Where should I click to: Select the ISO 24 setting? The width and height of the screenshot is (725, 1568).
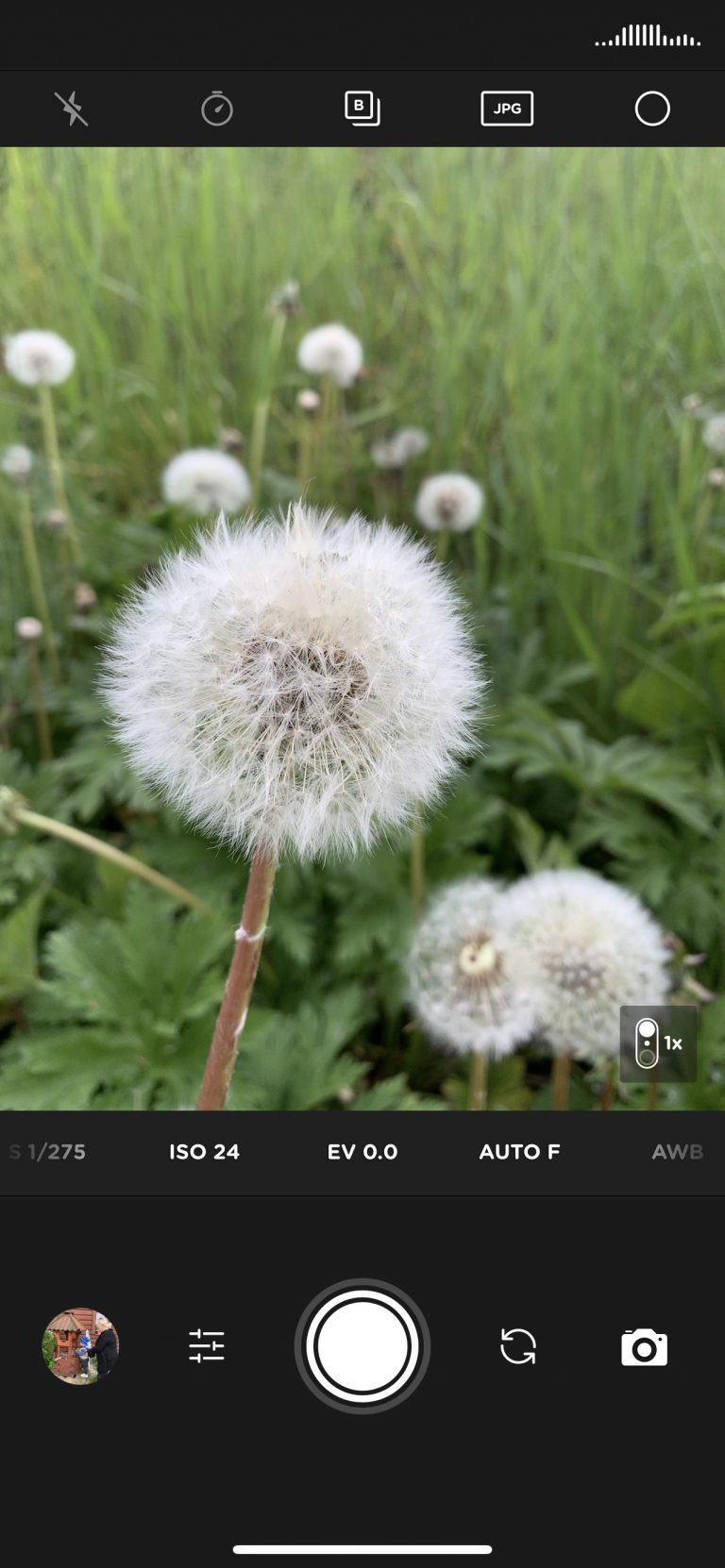[x=204, y=1152]
